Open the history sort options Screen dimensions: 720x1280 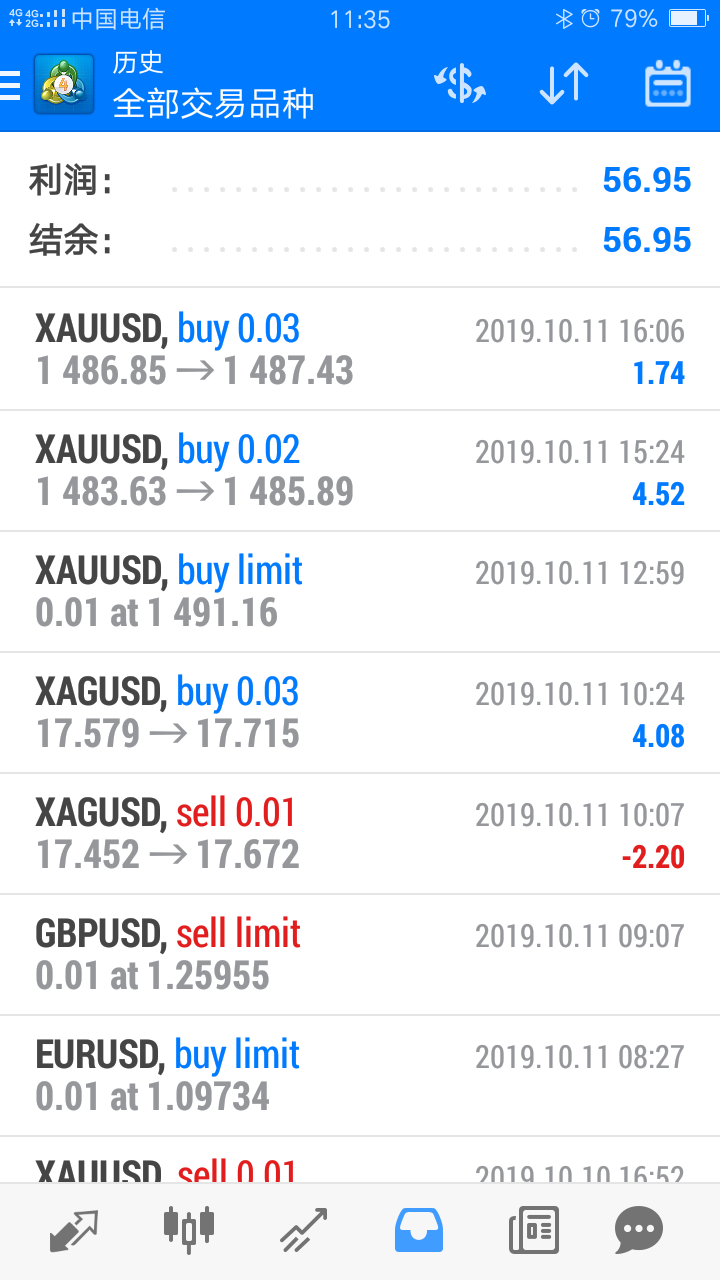tap(563, 85)
